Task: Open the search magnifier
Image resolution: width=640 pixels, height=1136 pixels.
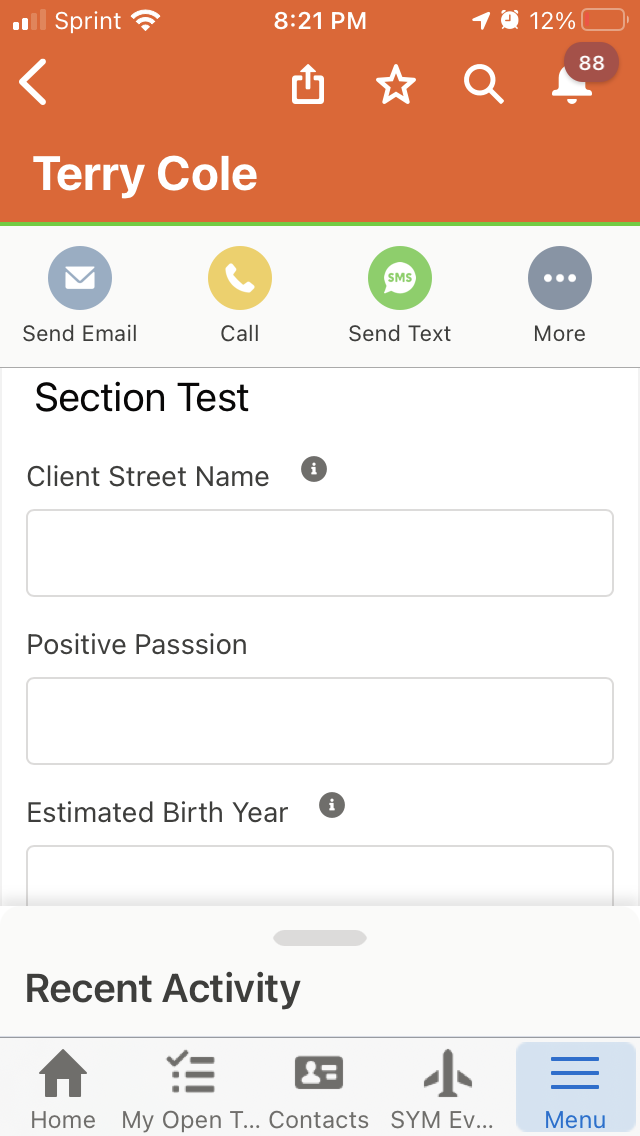Action: pos(483,84)
